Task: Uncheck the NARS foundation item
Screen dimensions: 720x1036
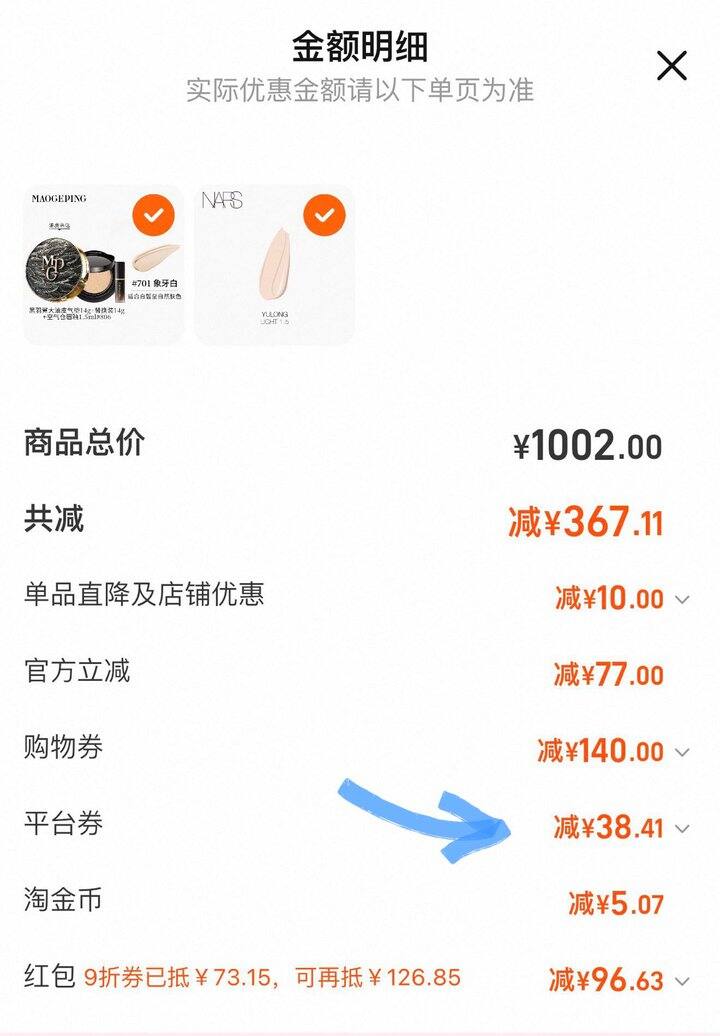Action: click(324, 215)
